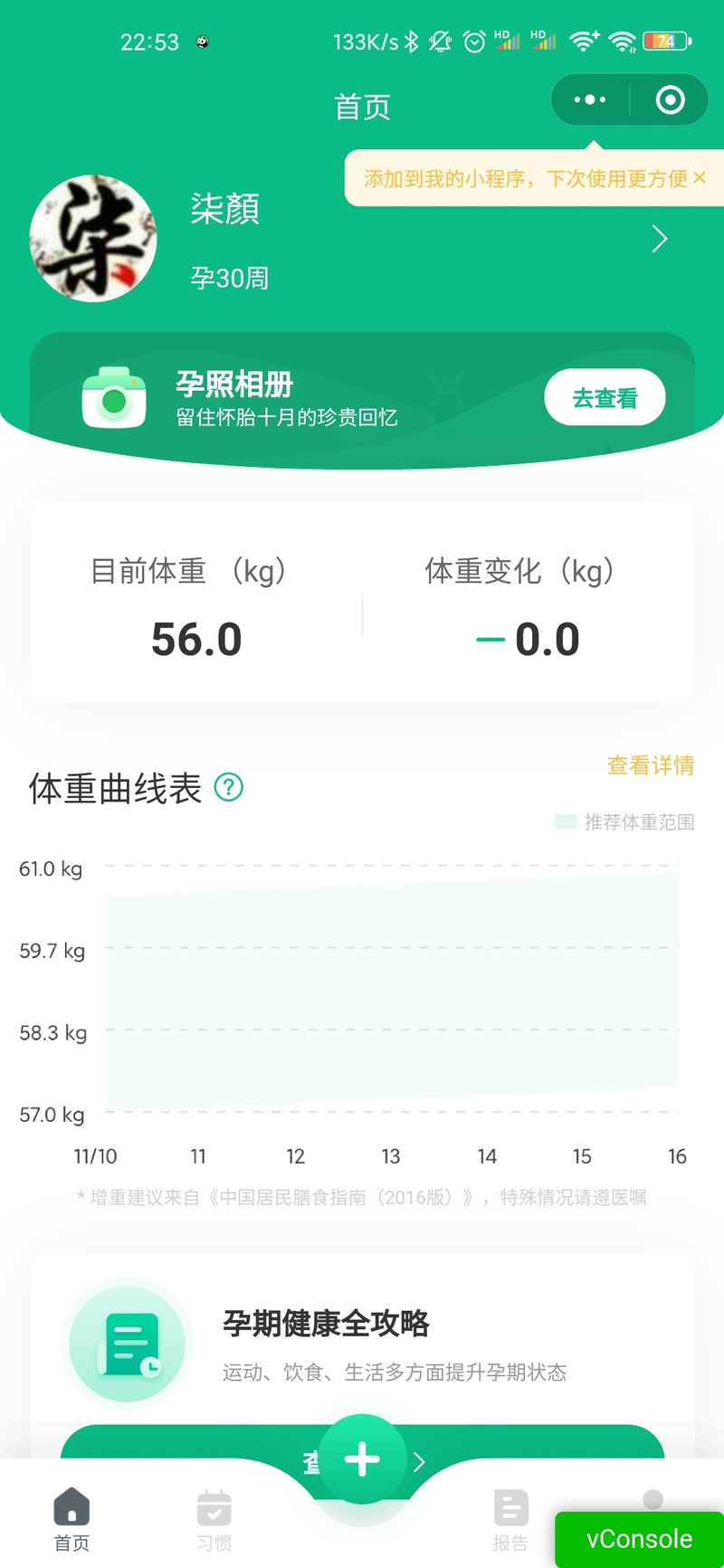Show help for 体重曲线表 question mark

point(229,787)
